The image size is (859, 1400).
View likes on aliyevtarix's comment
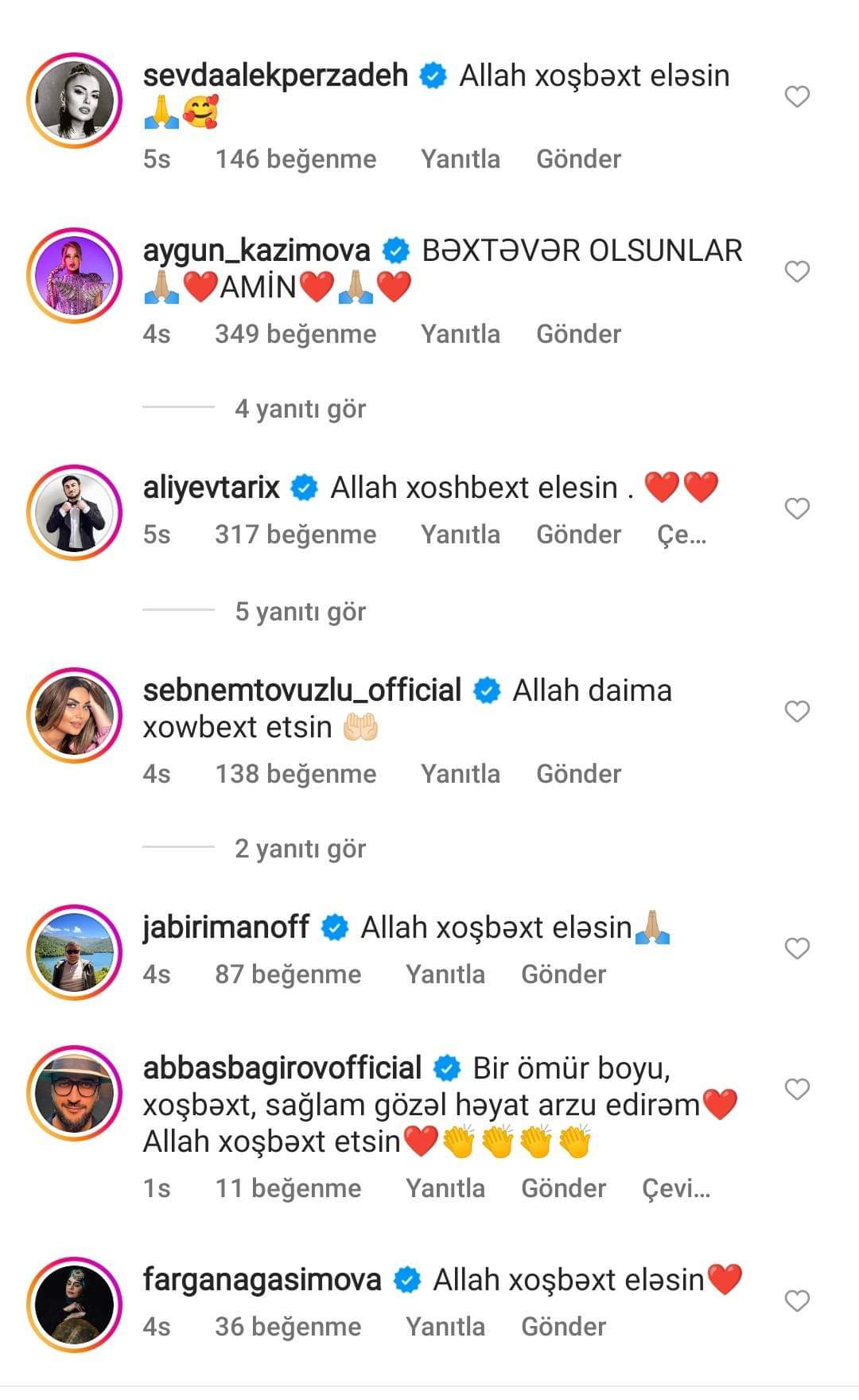click(x=295, y=535)
